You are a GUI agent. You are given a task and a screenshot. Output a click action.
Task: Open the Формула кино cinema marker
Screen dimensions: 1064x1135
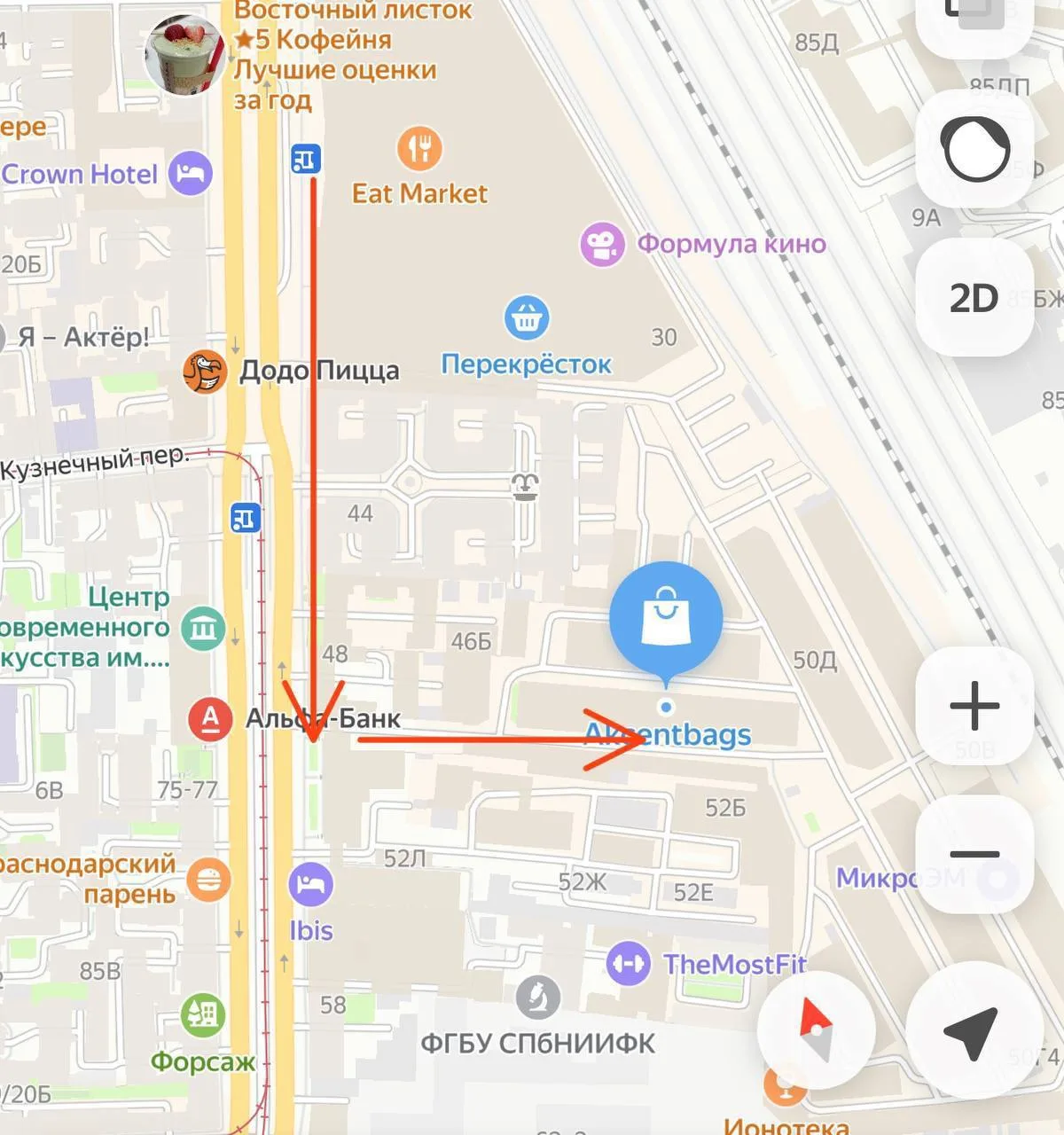[603, 244]
